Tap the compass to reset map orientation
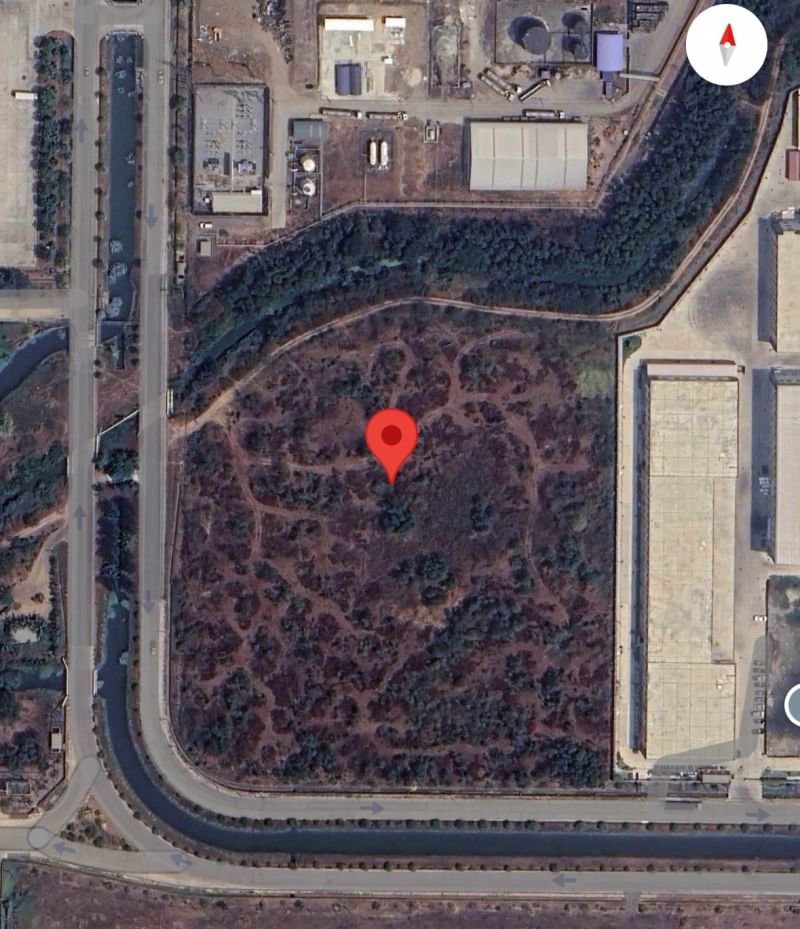Screen dimensions: 800x929 (x=727, y=45)
